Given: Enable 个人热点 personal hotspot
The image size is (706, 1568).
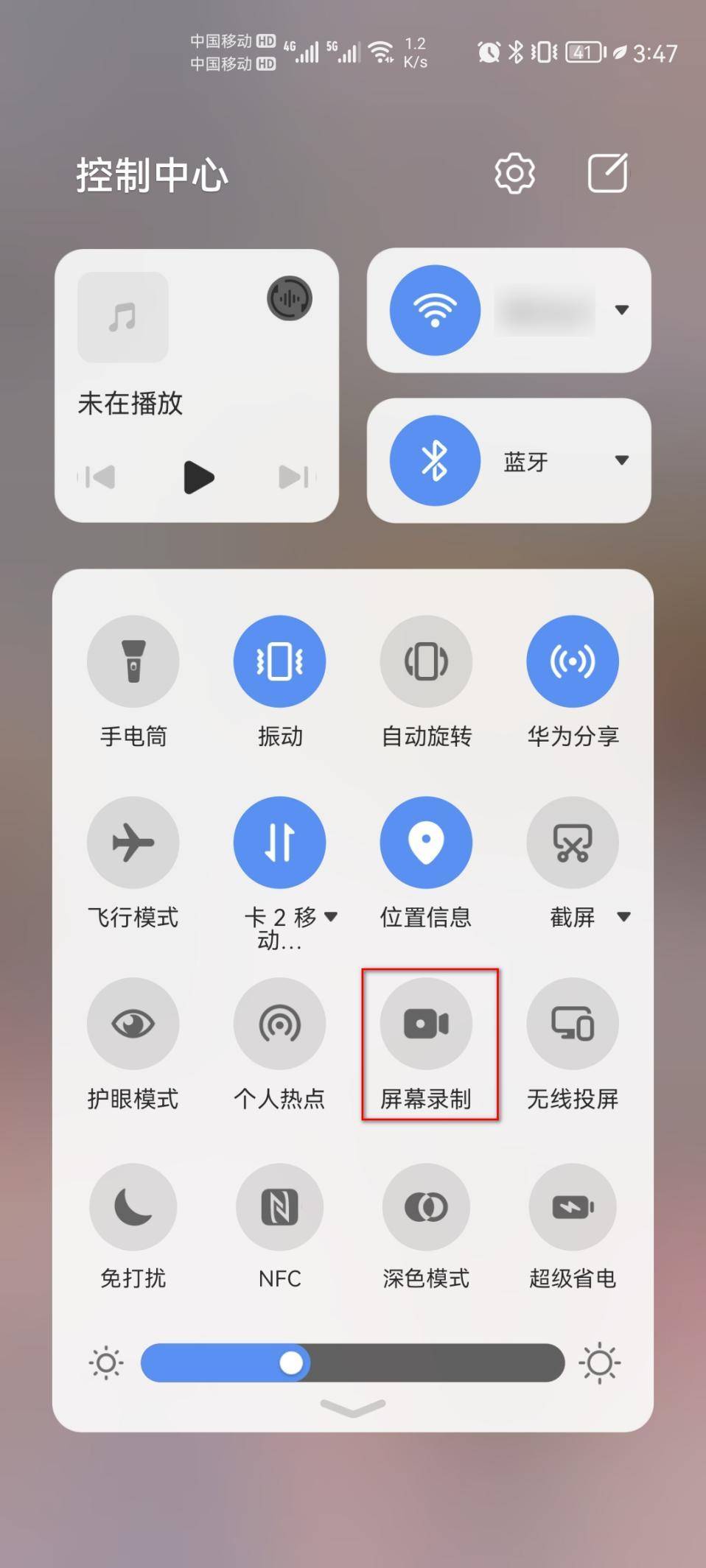Looking at the screenshot, I should tap(279, 1024).
